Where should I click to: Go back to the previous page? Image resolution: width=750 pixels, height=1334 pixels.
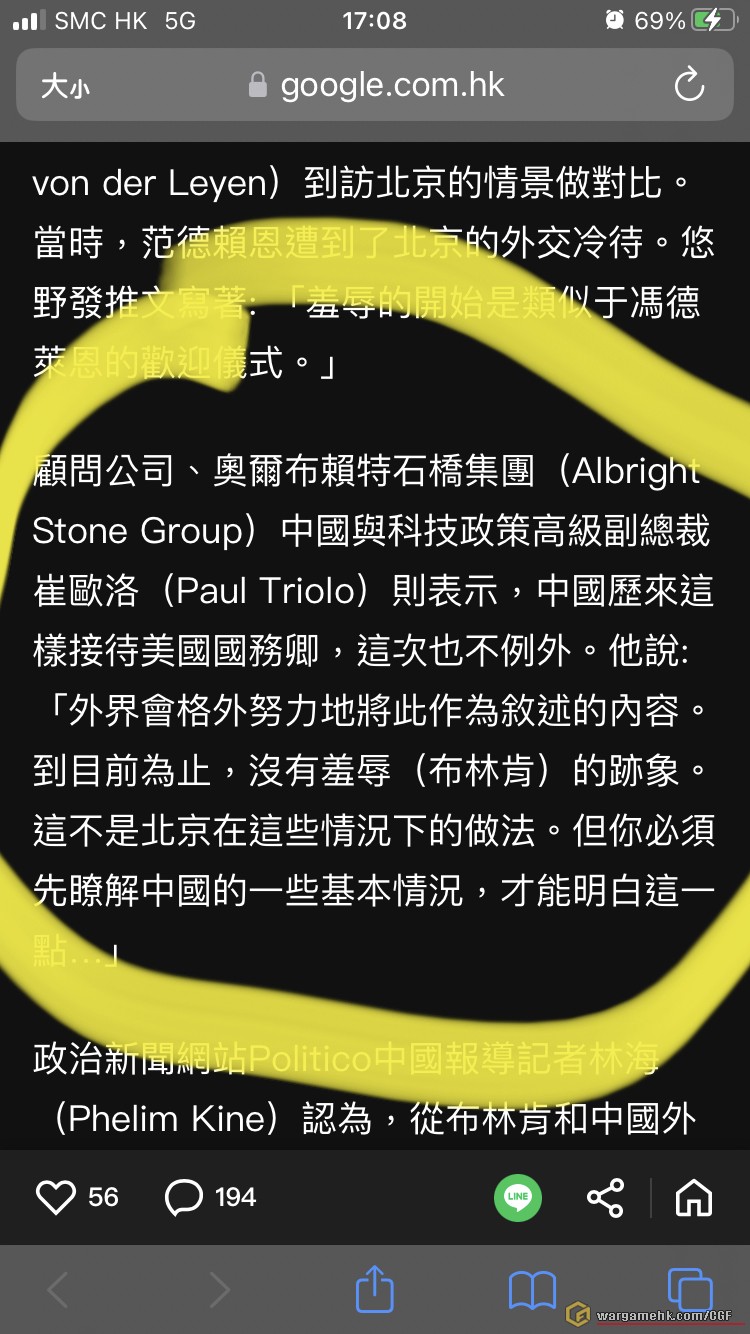(x=58, y=1290)
